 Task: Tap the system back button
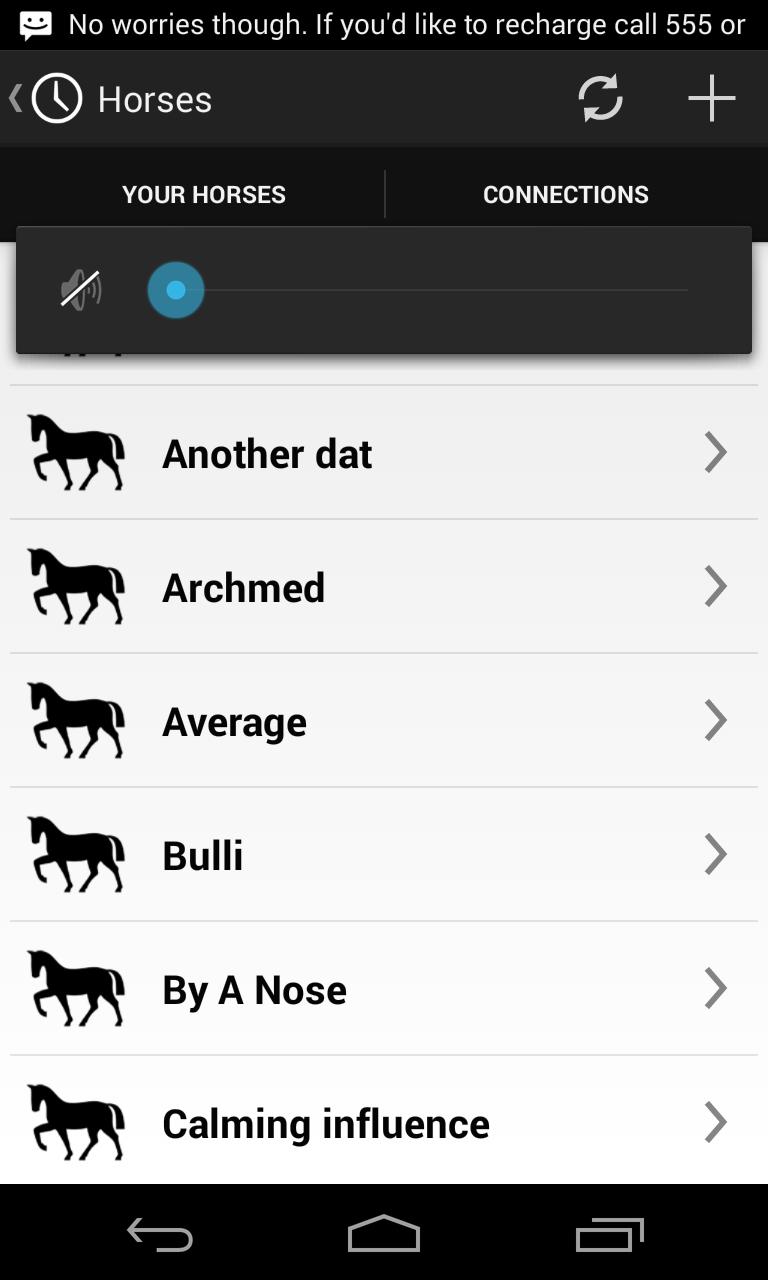point(160,1235)
